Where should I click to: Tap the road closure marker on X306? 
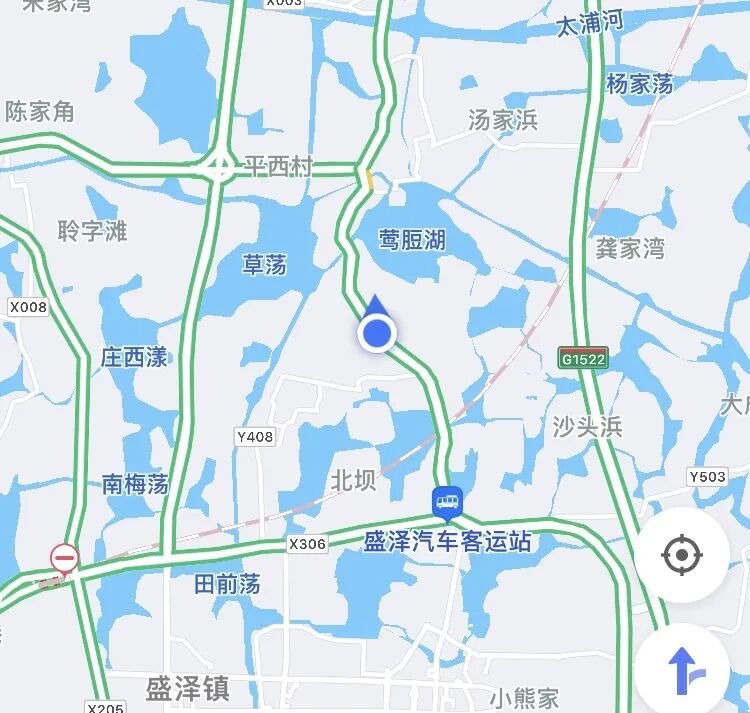[65, 560]
